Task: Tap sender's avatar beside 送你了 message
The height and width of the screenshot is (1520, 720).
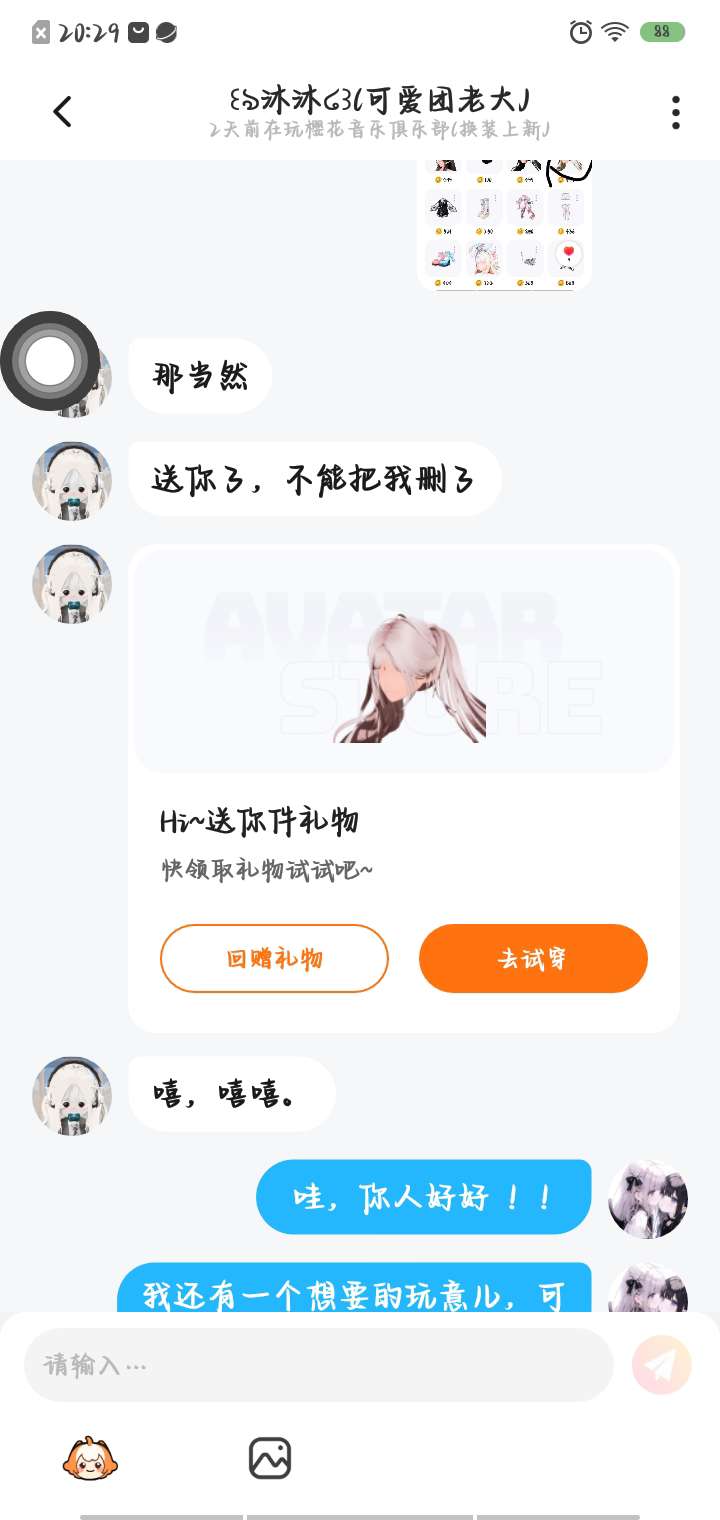Action: pyautogui.click(x=72, y=481)
